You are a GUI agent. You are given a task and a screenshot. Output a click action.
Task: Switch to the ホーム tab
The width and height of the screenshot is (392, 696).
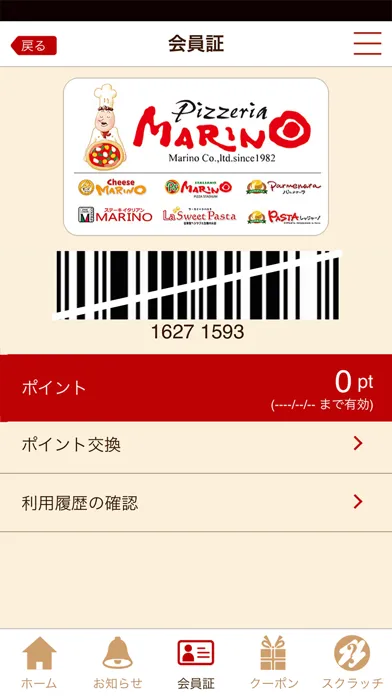tap(39, 661)
